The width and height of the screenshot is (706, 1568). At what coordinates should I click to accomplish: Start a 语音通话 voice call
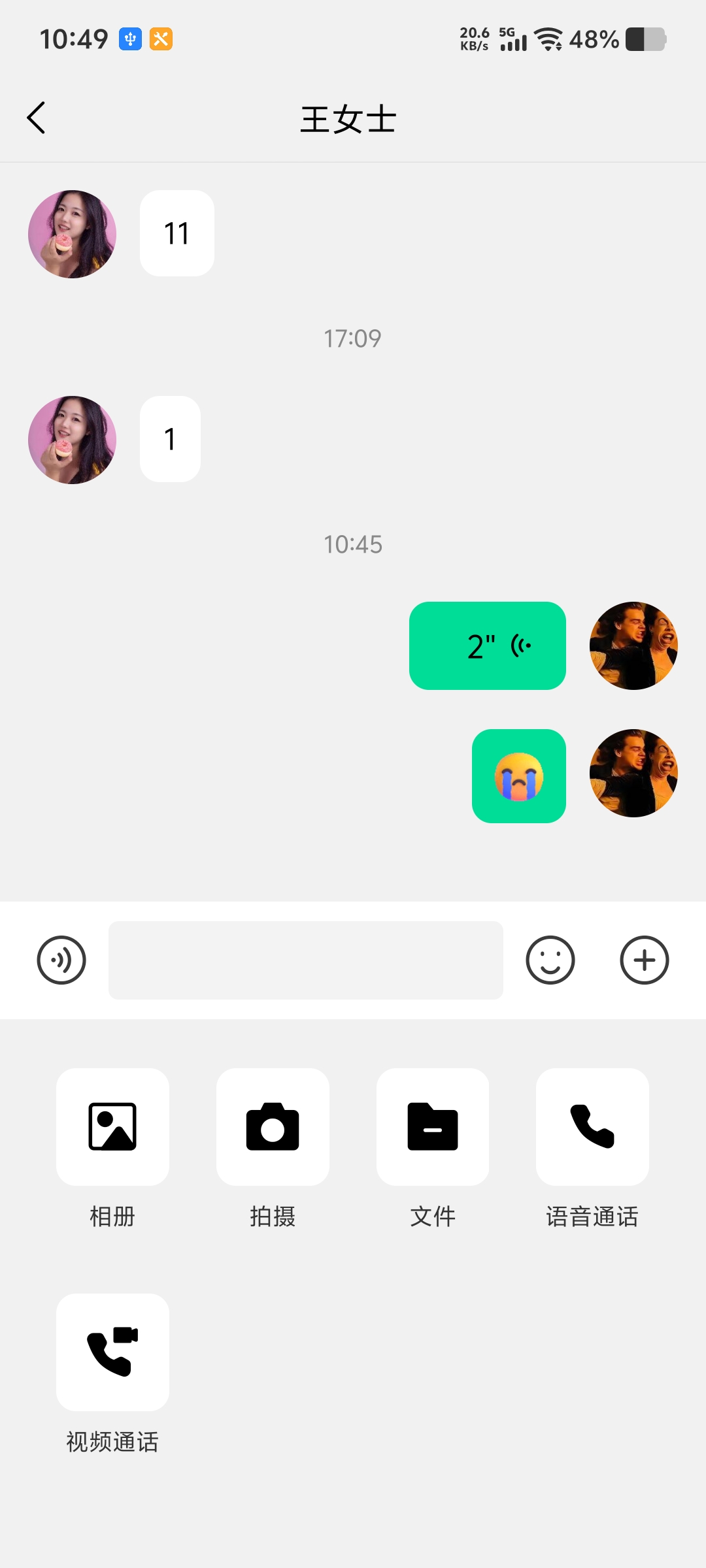(x=592, y=1126)
